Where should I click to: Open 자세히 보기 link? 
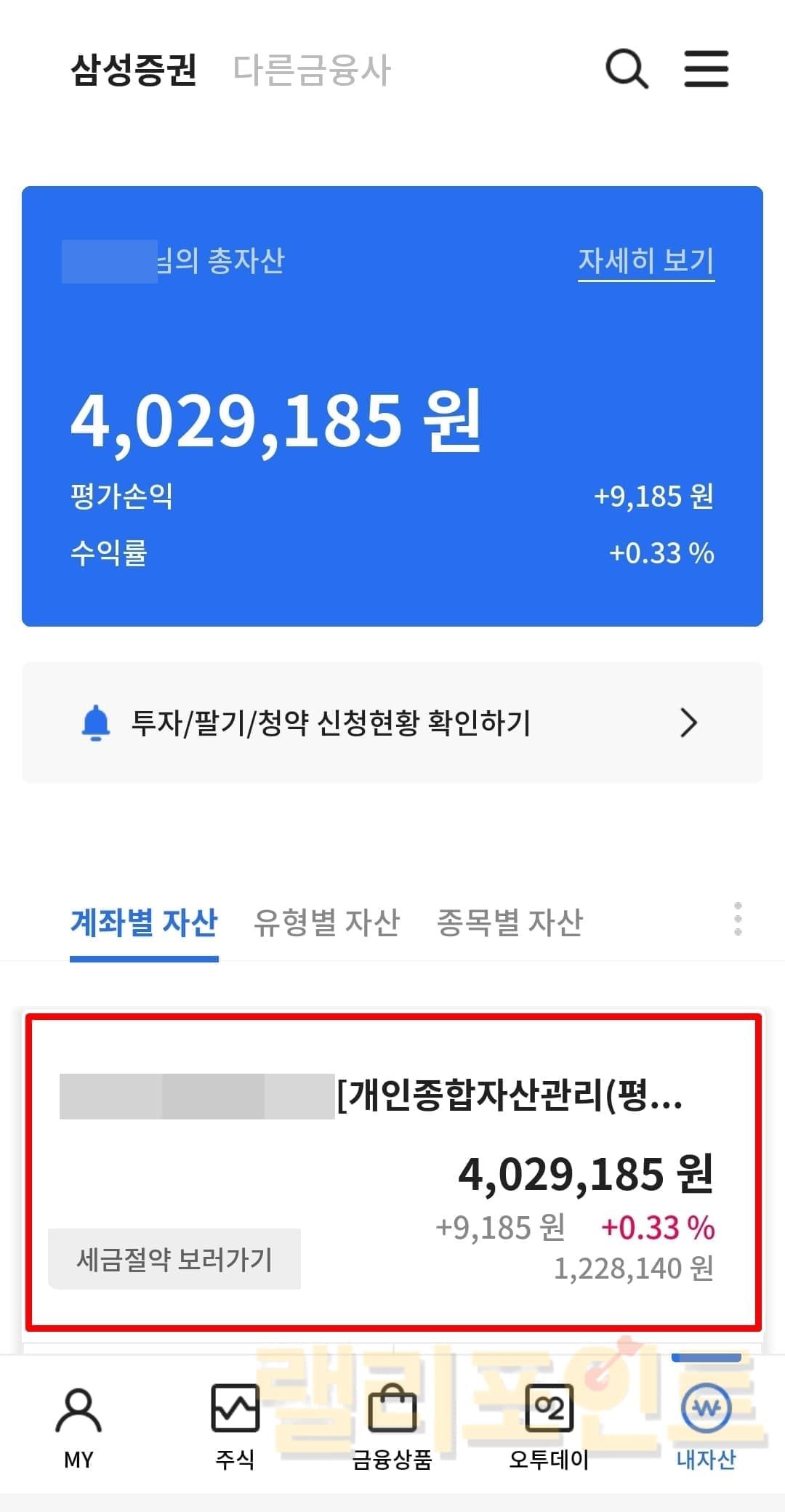pos(645,261)
